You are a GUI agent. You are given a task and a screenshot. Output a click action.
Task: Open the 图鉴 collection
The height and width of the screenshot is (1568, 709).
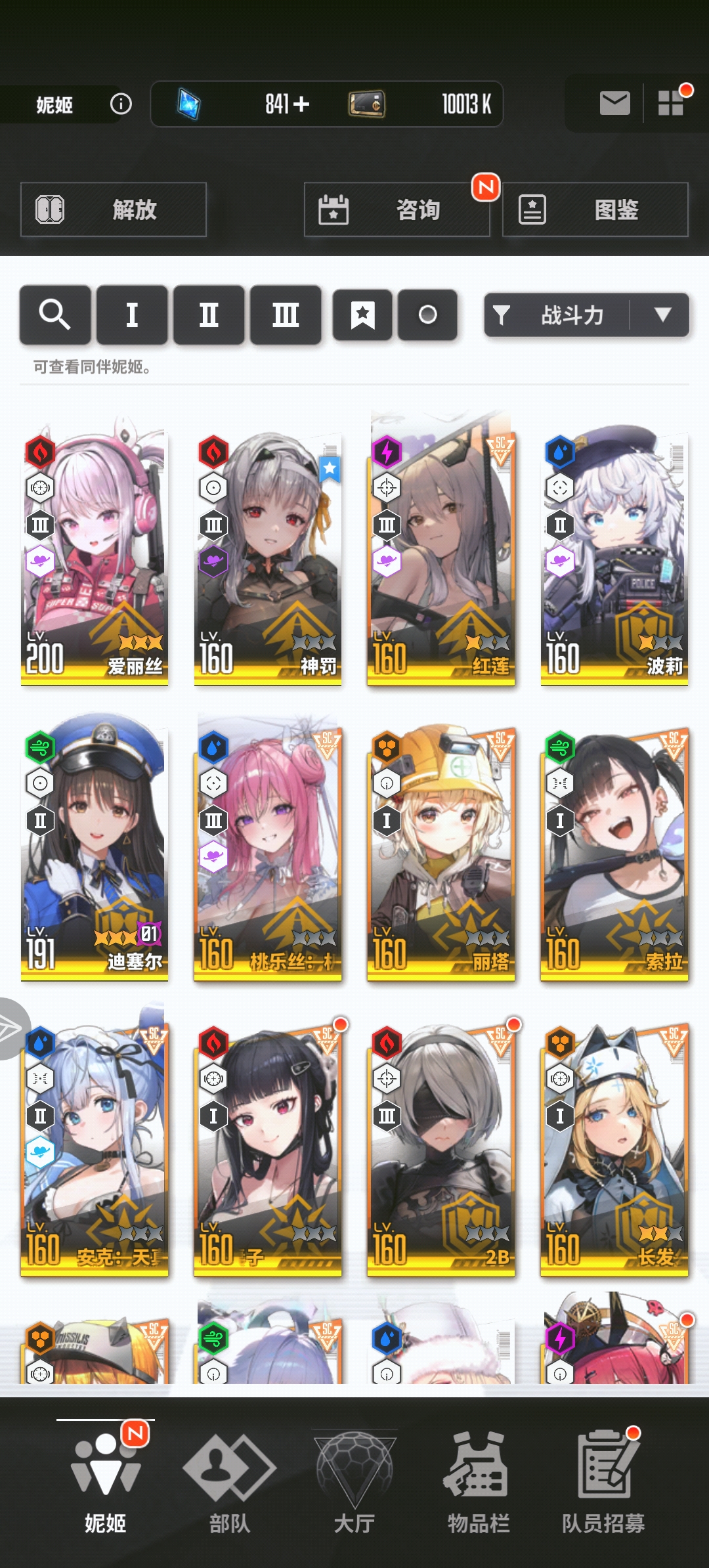coord(595,209)
